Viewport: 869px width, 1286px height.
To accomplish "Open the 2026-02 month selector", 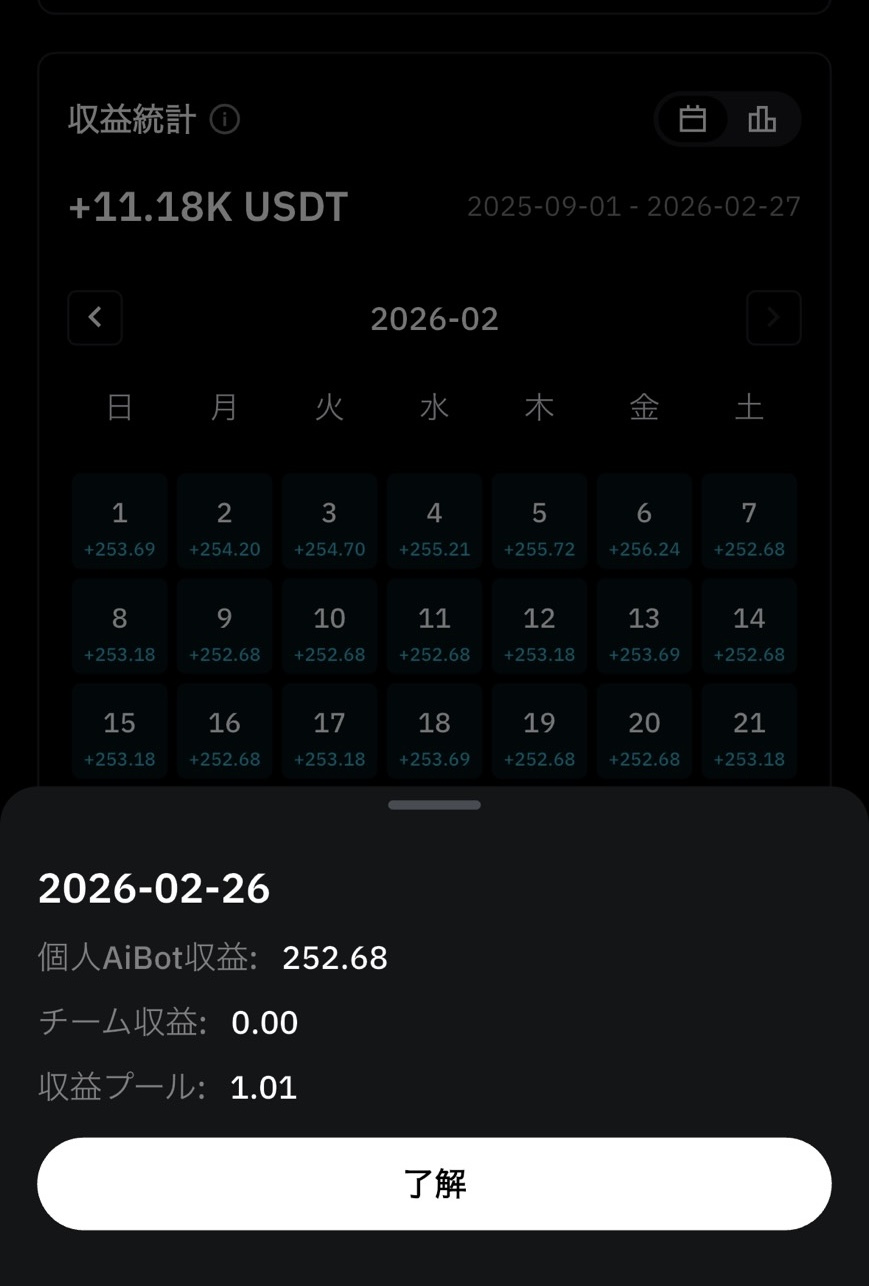I will [434, 318].
